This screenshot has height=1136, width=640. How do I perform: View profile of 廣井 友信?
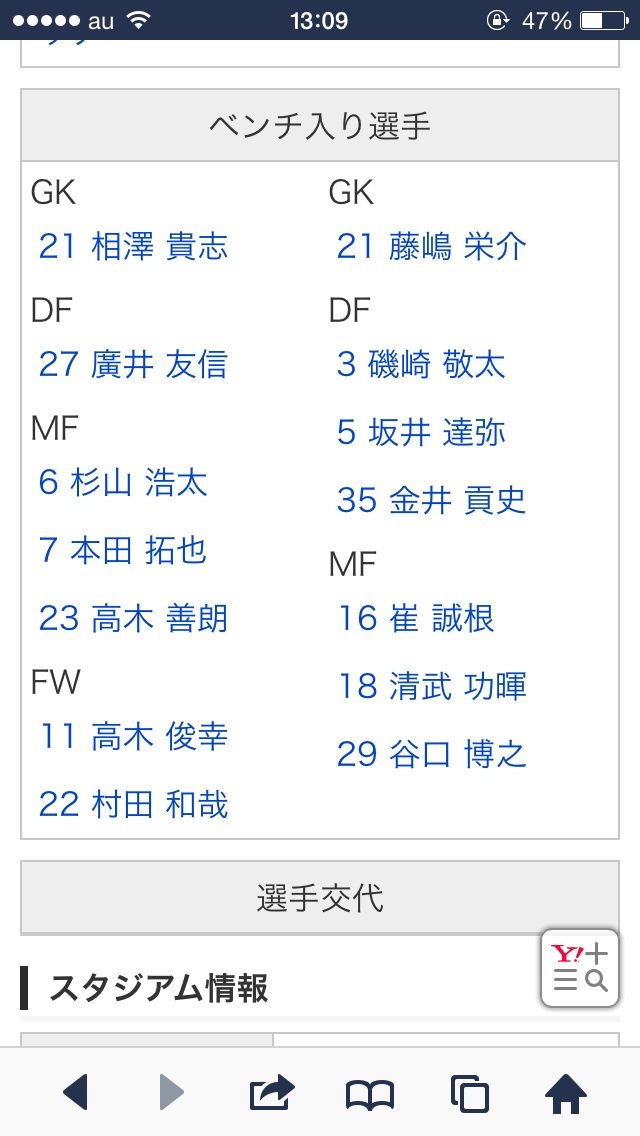pos(133,364)
